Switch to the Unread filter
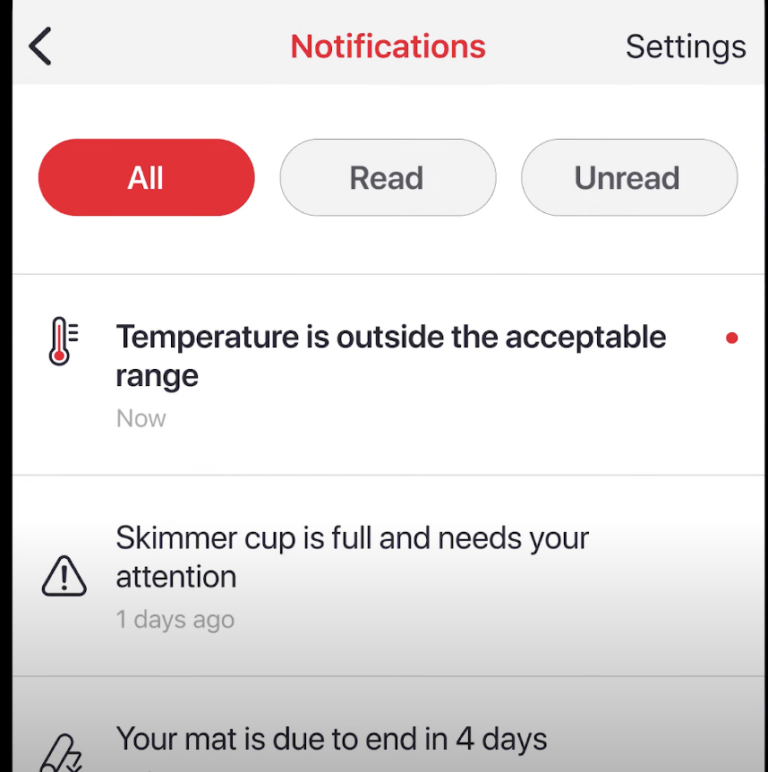 pyautogui.click(x=628, y=178)
